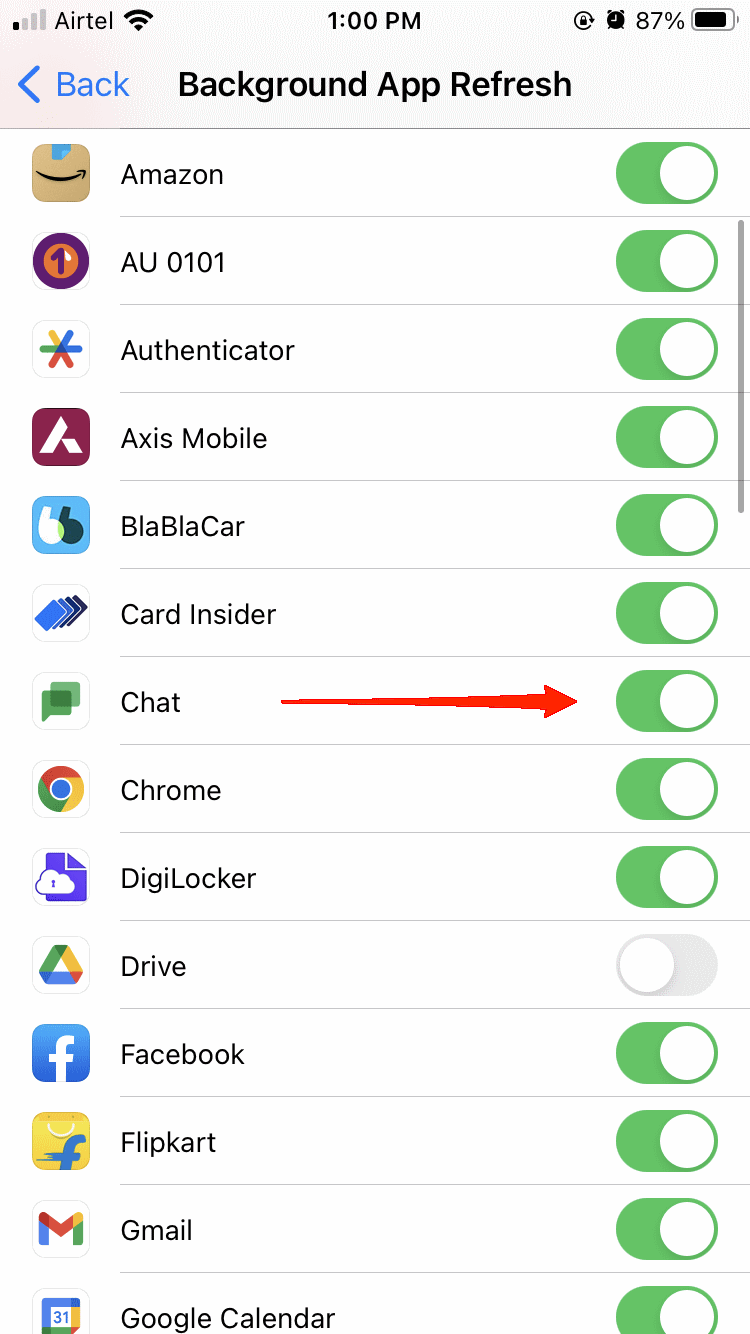Disable the AU 0101 toggle
Image resolution: width=750 pixels, height=1334 pixels.
[667, 262]
